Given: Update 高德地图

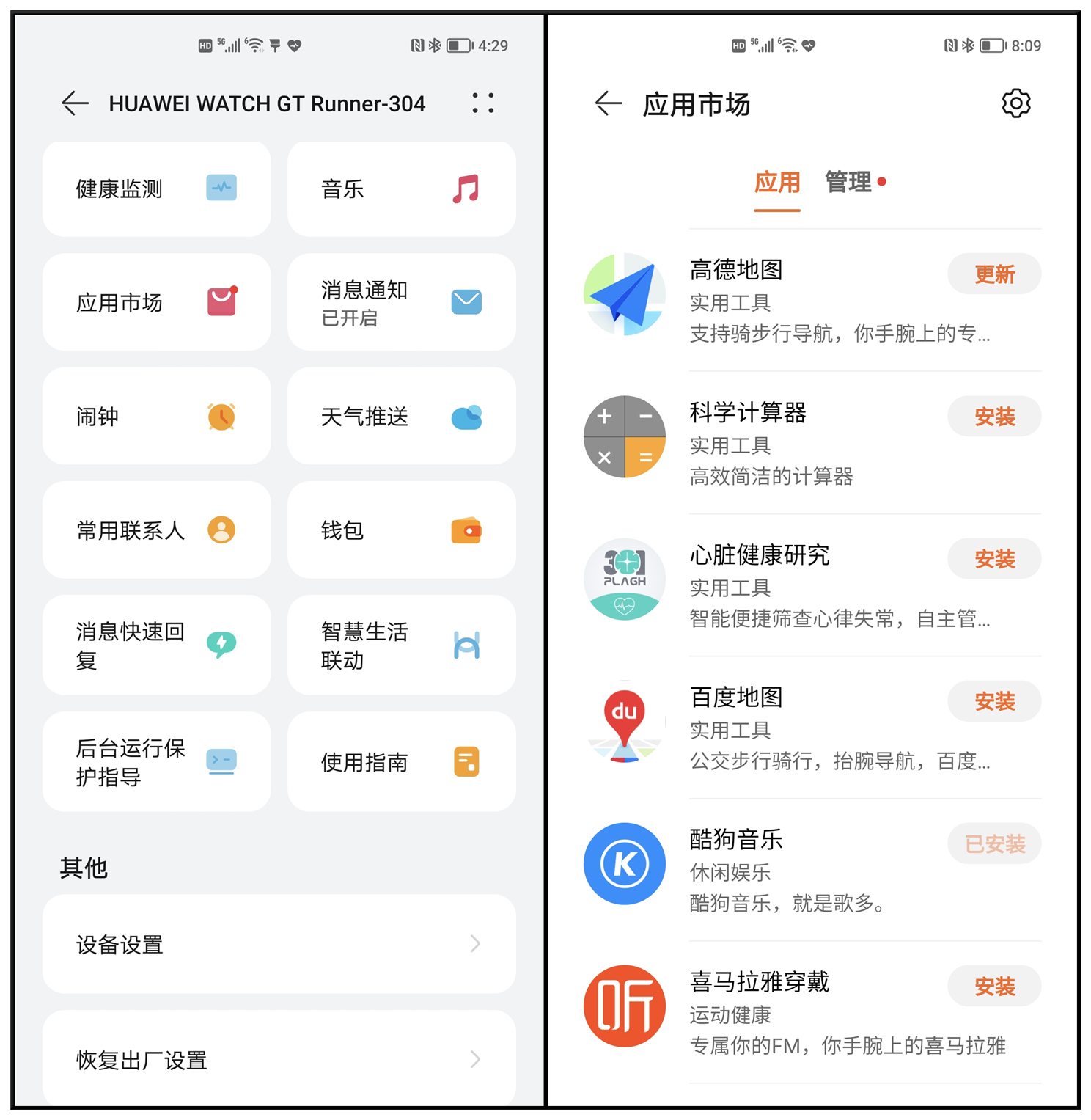Looking at the screenshot, I should (x=993, y=274).
